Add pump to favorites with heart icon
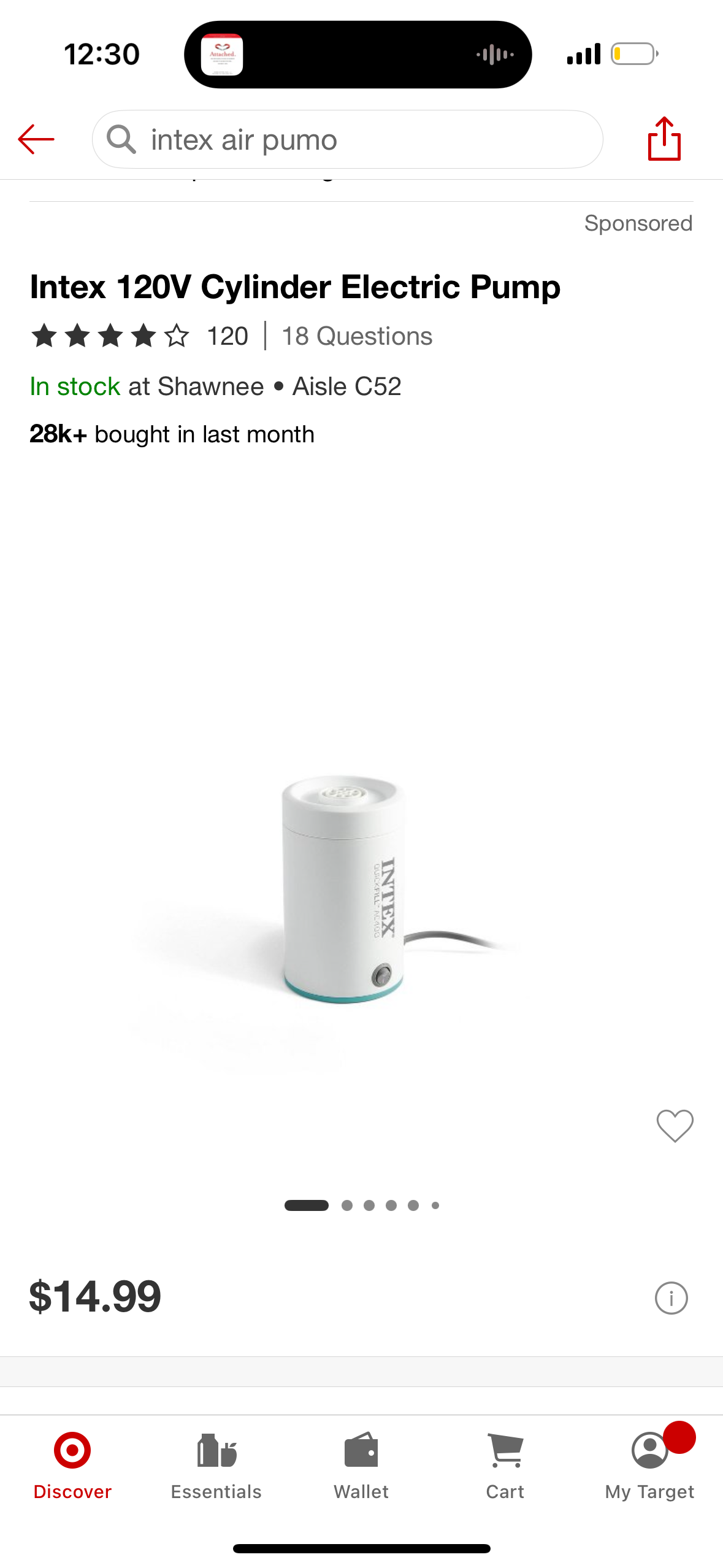This screenshot has width=723, height=1568. coord(675,1126)
